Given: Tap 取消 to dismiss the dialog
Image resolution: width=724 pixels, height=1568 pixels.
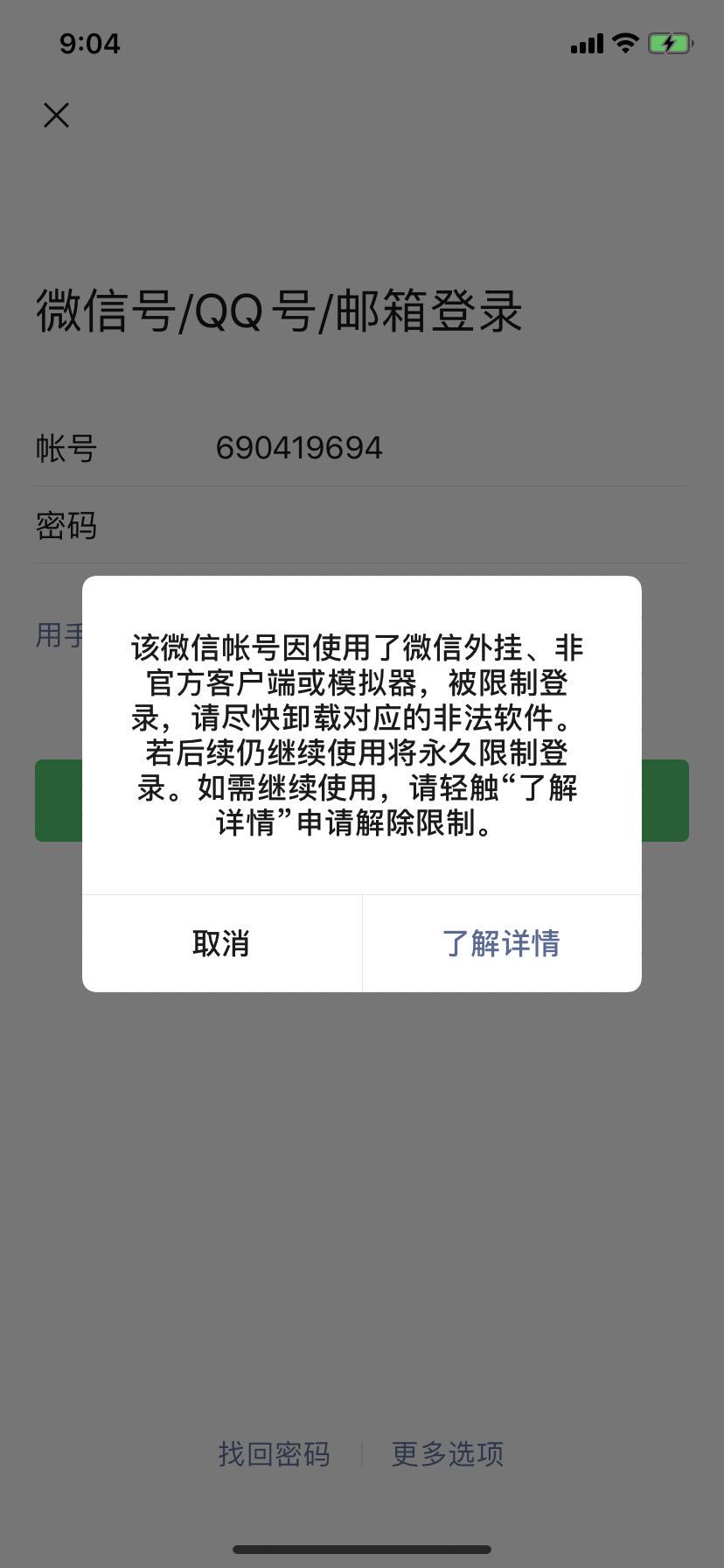Looking at the screenshot, I should pos(222,943).
